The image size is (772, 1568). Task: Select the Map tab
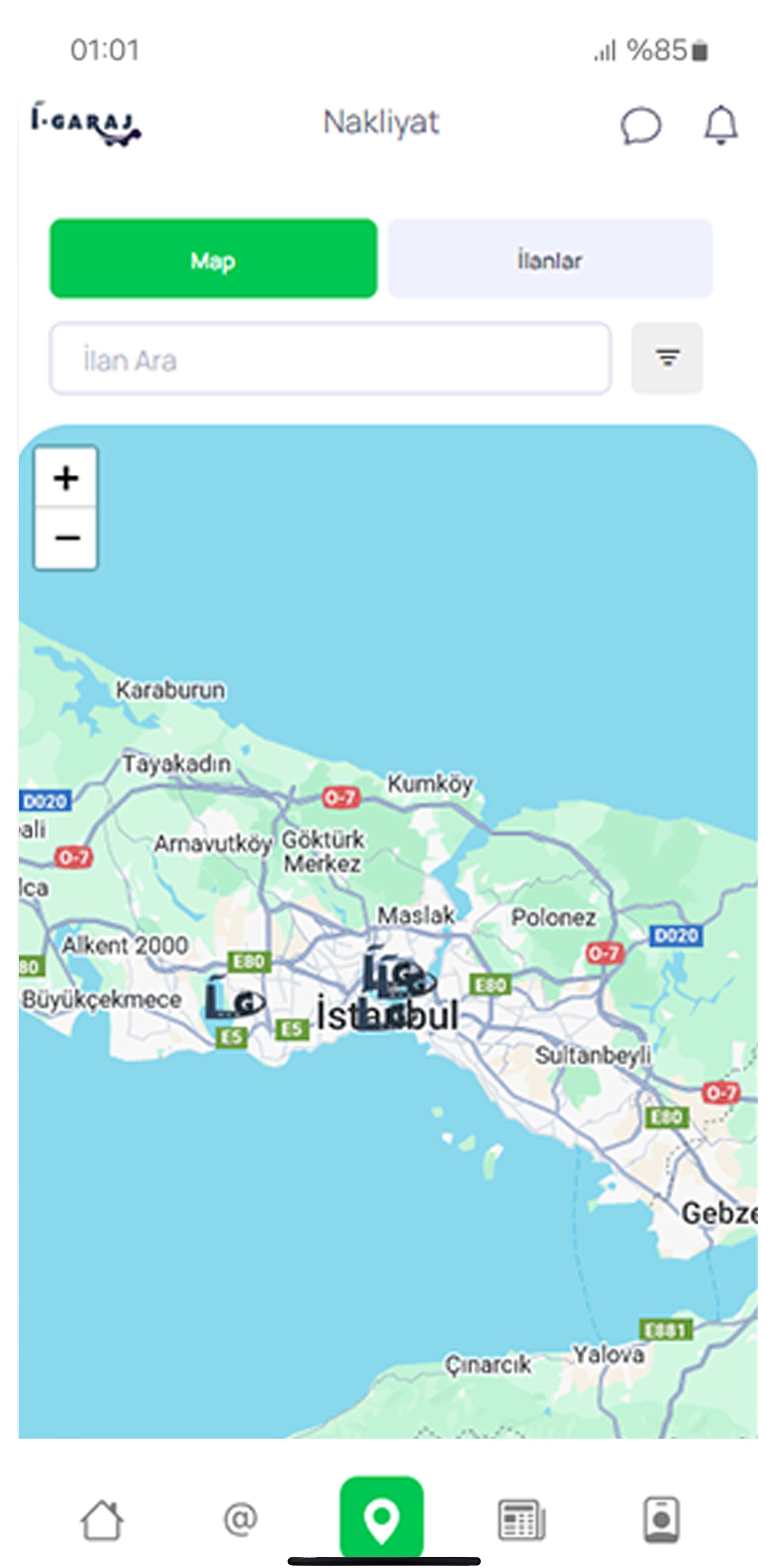tap(213, 259)
